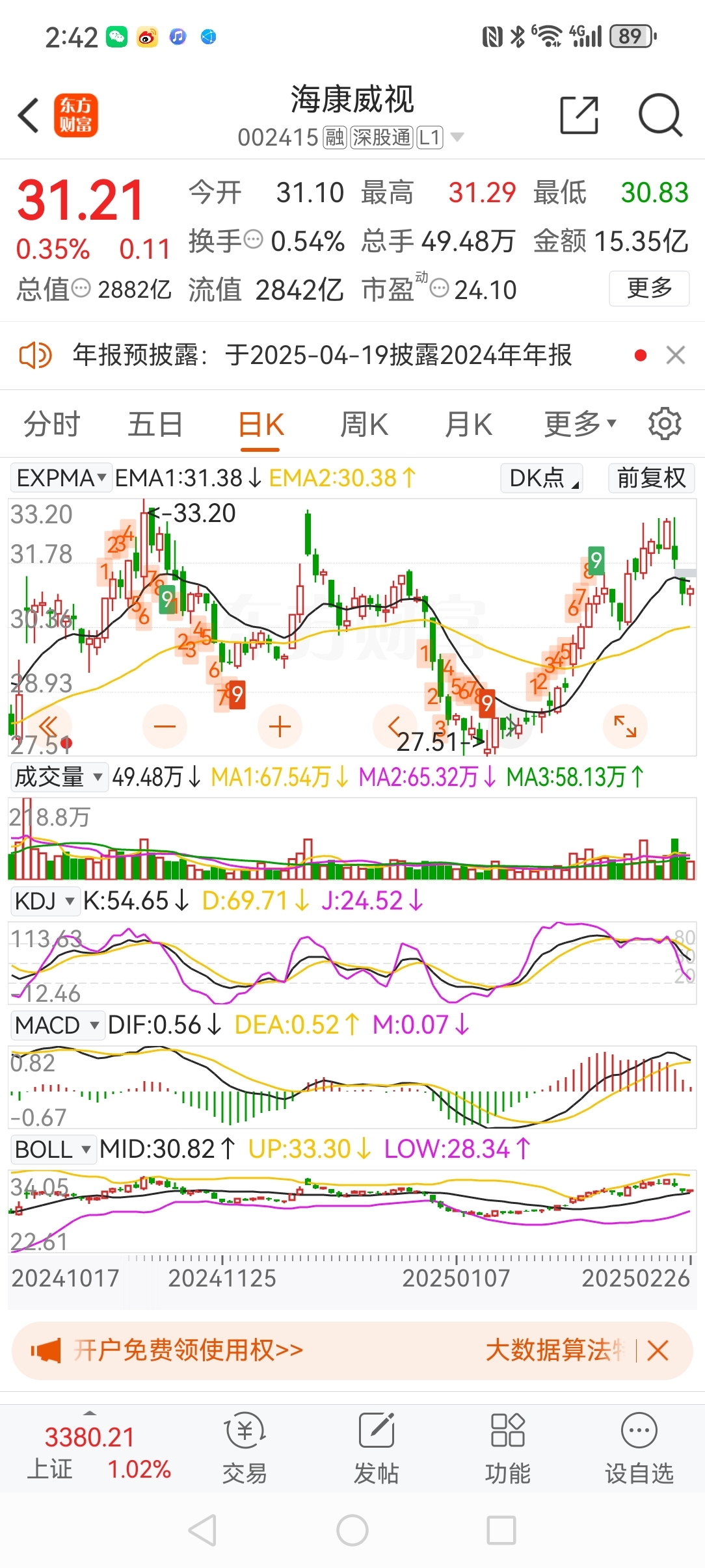
Task: Expand the 更多 chart period dropdown
Action: point(579,425)
